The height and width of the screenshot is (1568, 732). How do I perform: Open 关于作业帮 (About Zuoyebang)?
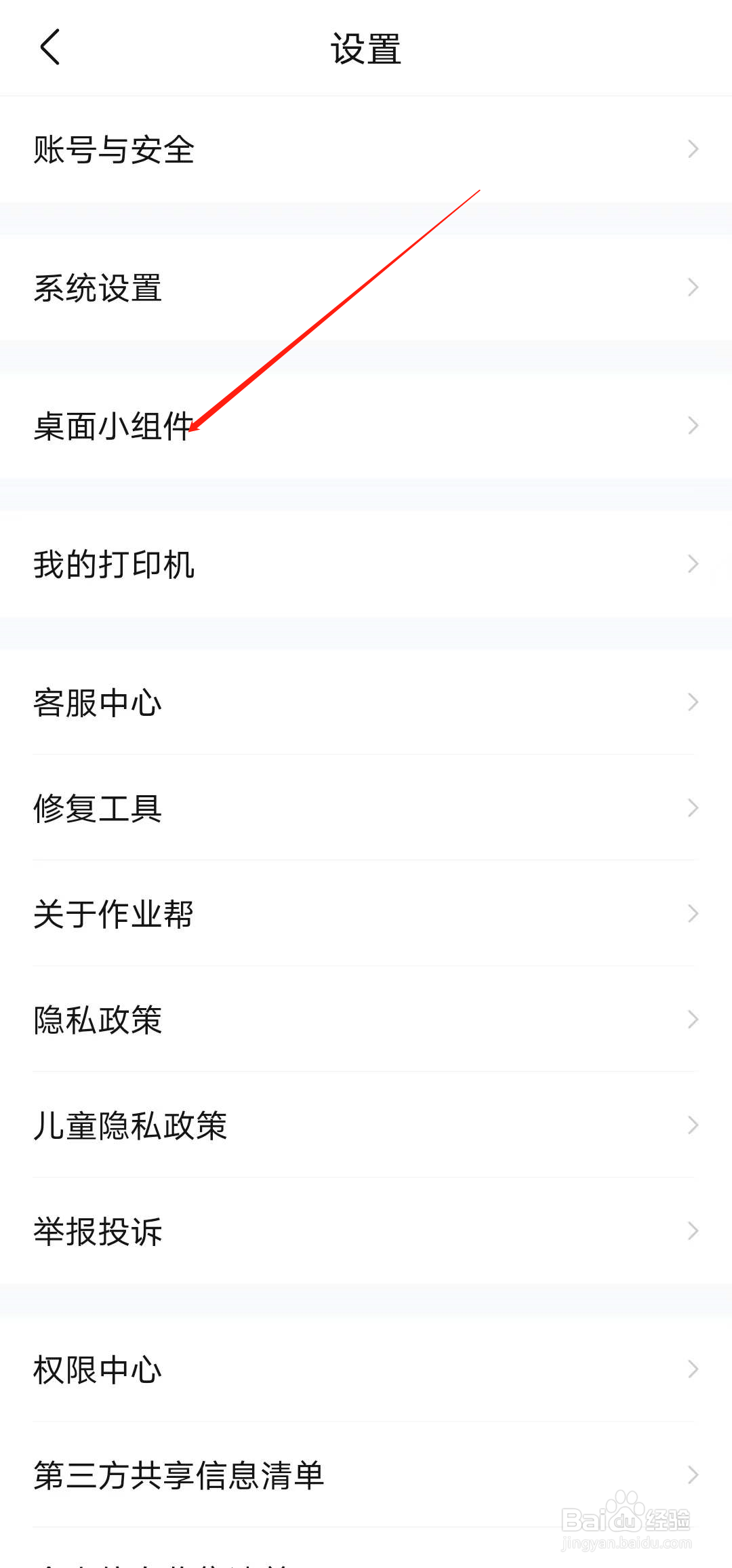pyautogui.click(x=114, y=913)
